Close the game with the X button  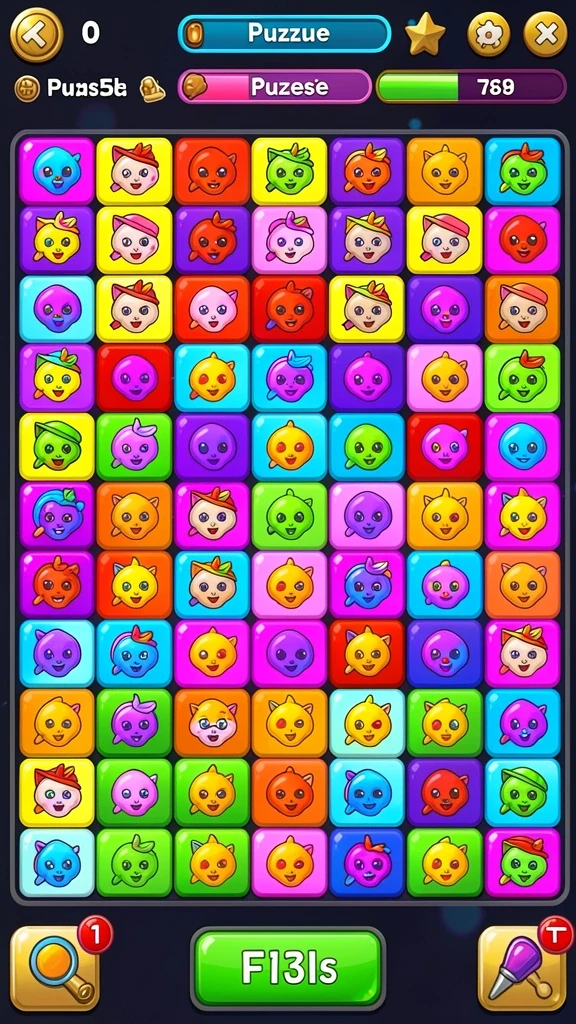(545, 34)
